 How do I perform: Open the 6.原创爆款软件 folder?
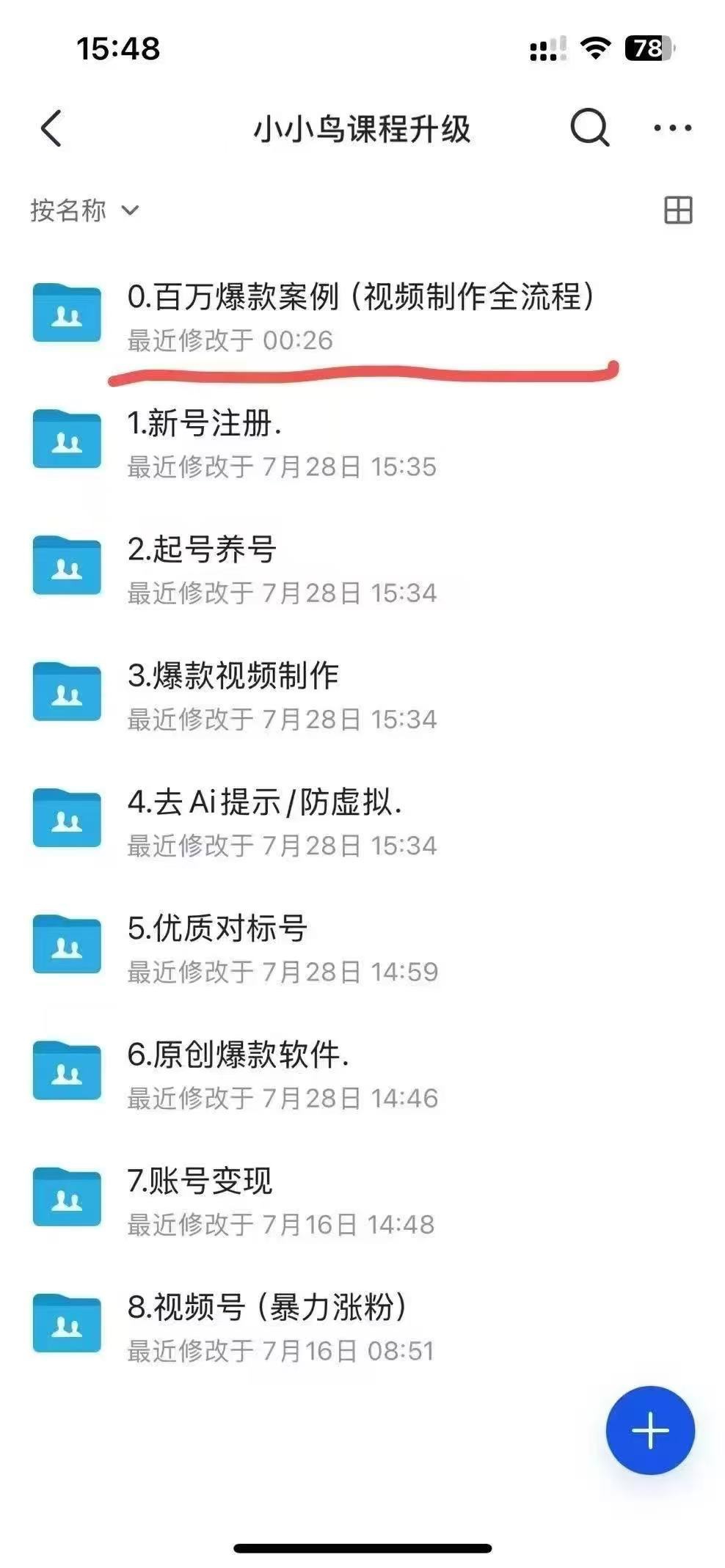click(x=238, y=1073)
